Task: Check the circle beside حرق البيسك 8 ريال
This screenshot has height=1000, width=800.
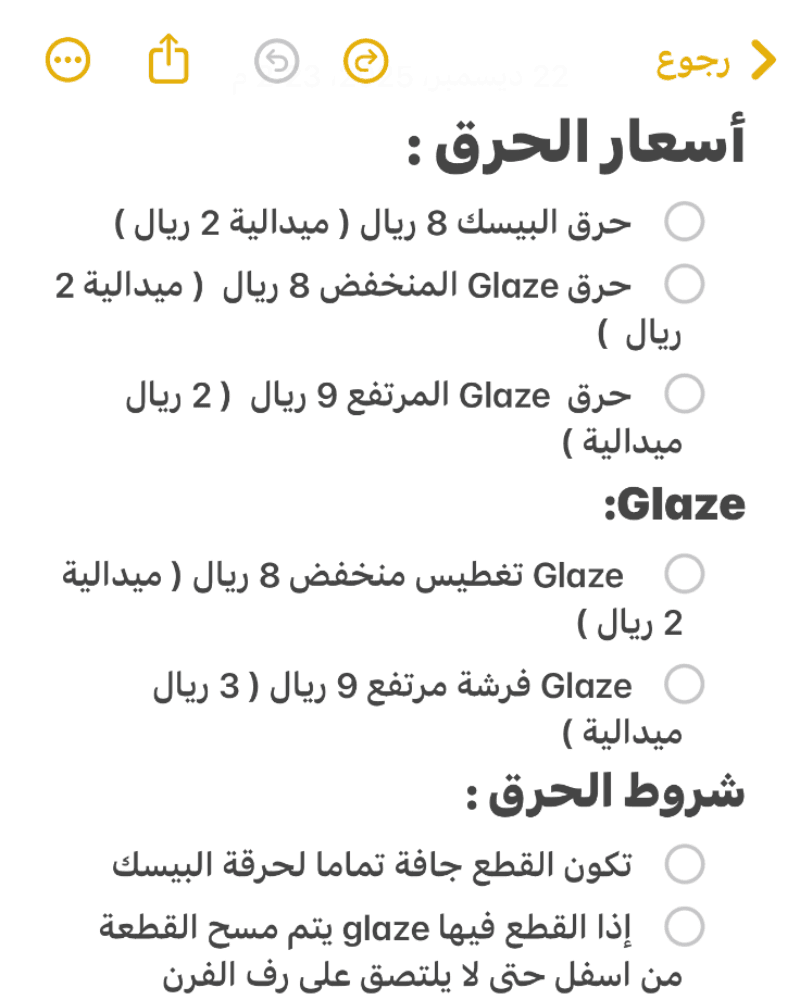Action: tap(685, 221)
